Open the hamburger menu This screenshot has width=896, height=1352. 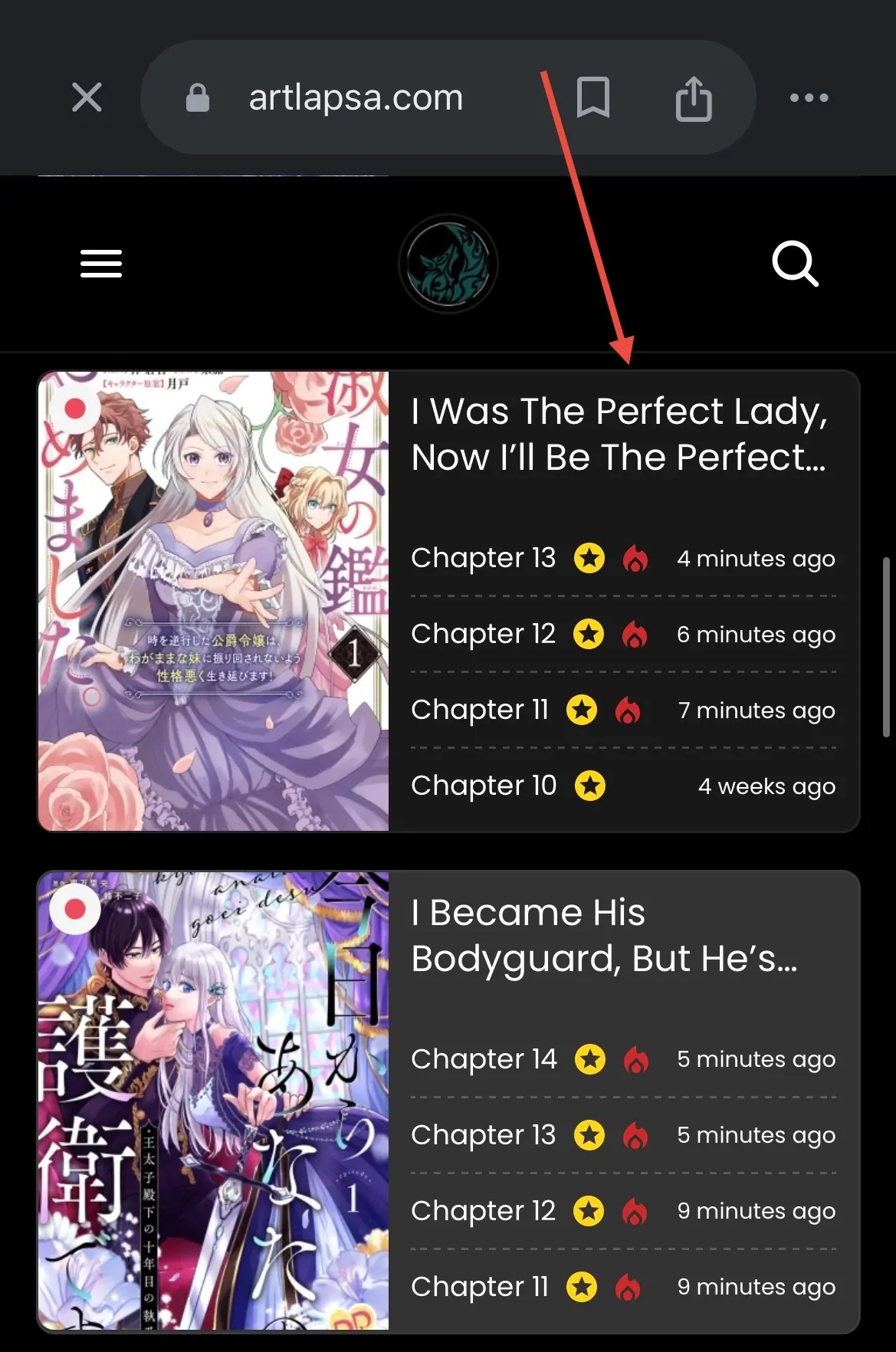coord(101,264)
